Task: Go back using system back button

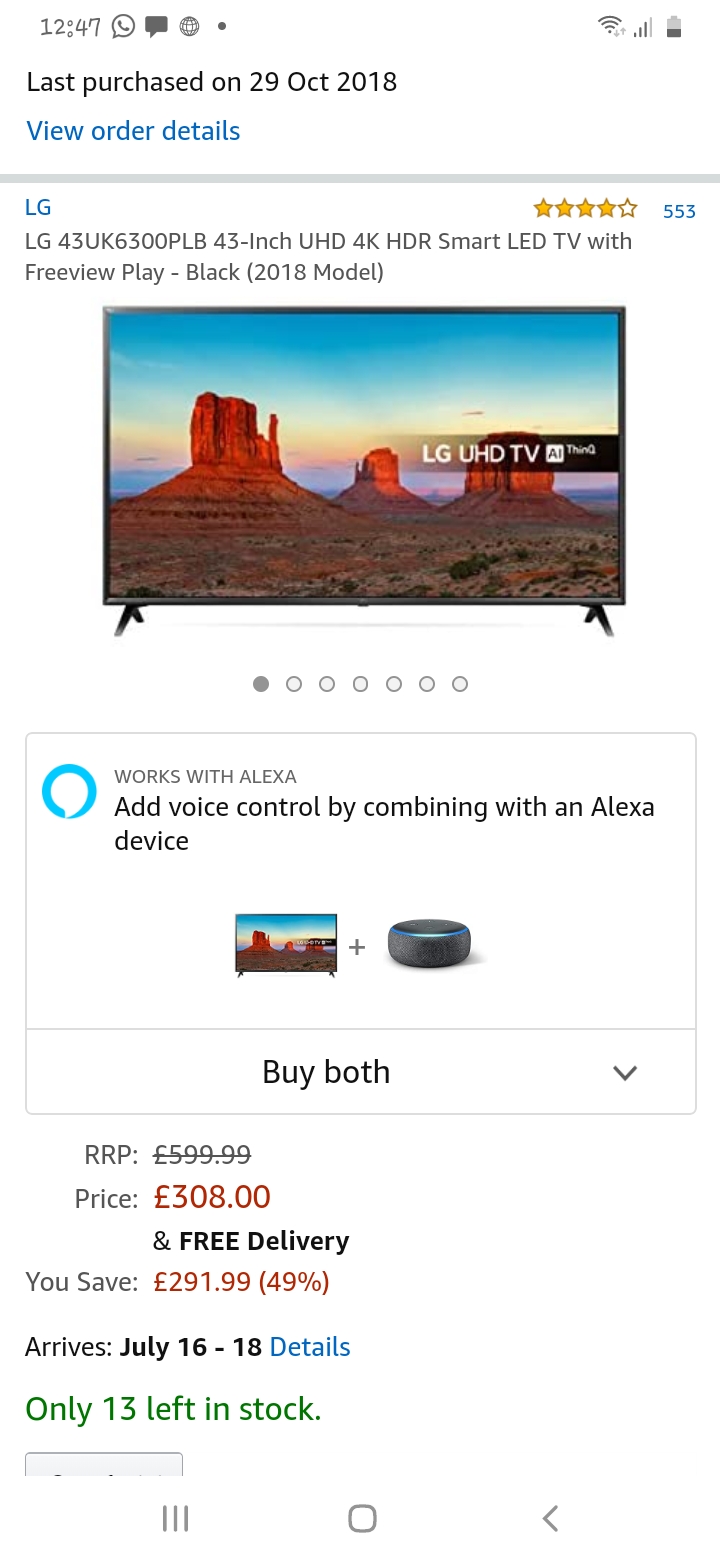Action: pyautogui.click(x=549, y=1518)
